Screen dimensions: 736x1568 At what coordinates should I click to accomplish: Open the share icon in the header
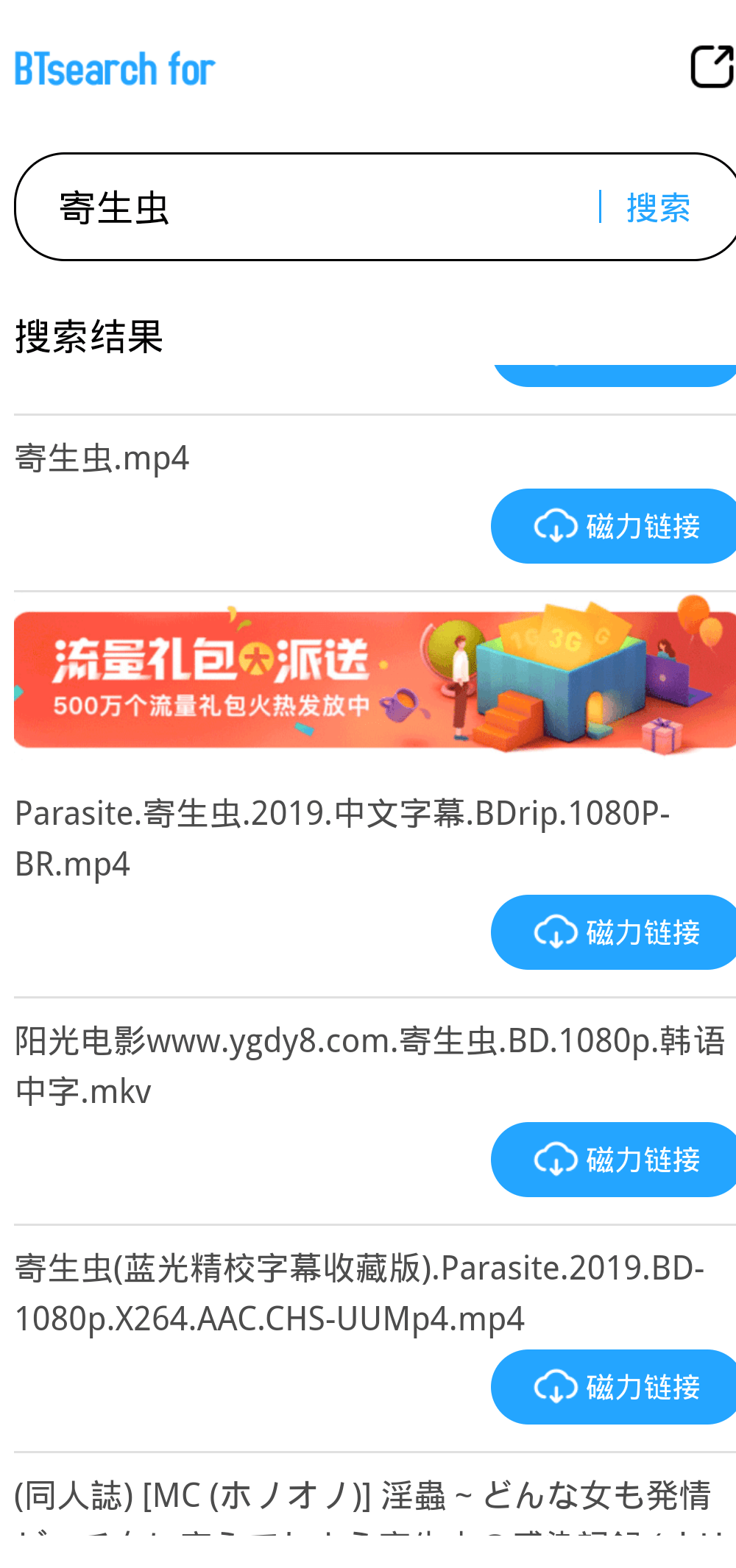point(711,67)
